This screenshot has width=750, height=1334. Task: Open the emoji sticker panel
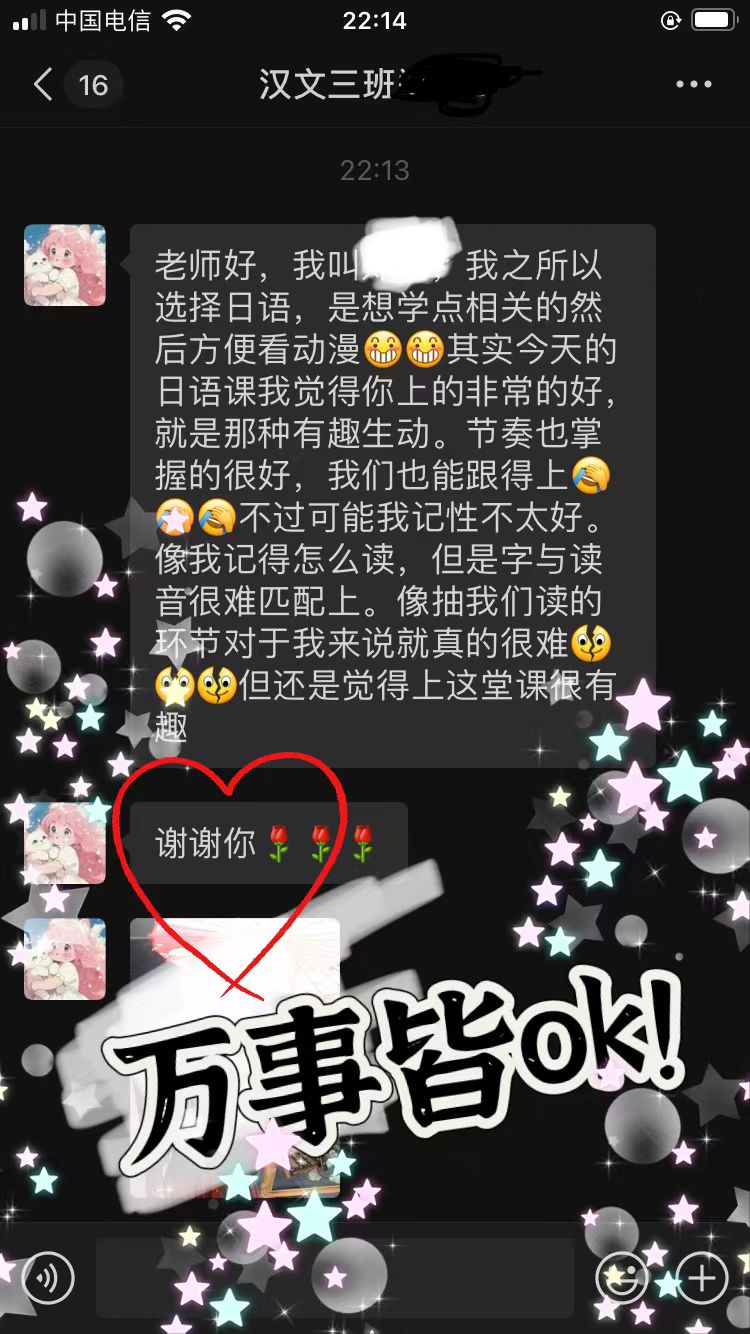[621, 1277]
